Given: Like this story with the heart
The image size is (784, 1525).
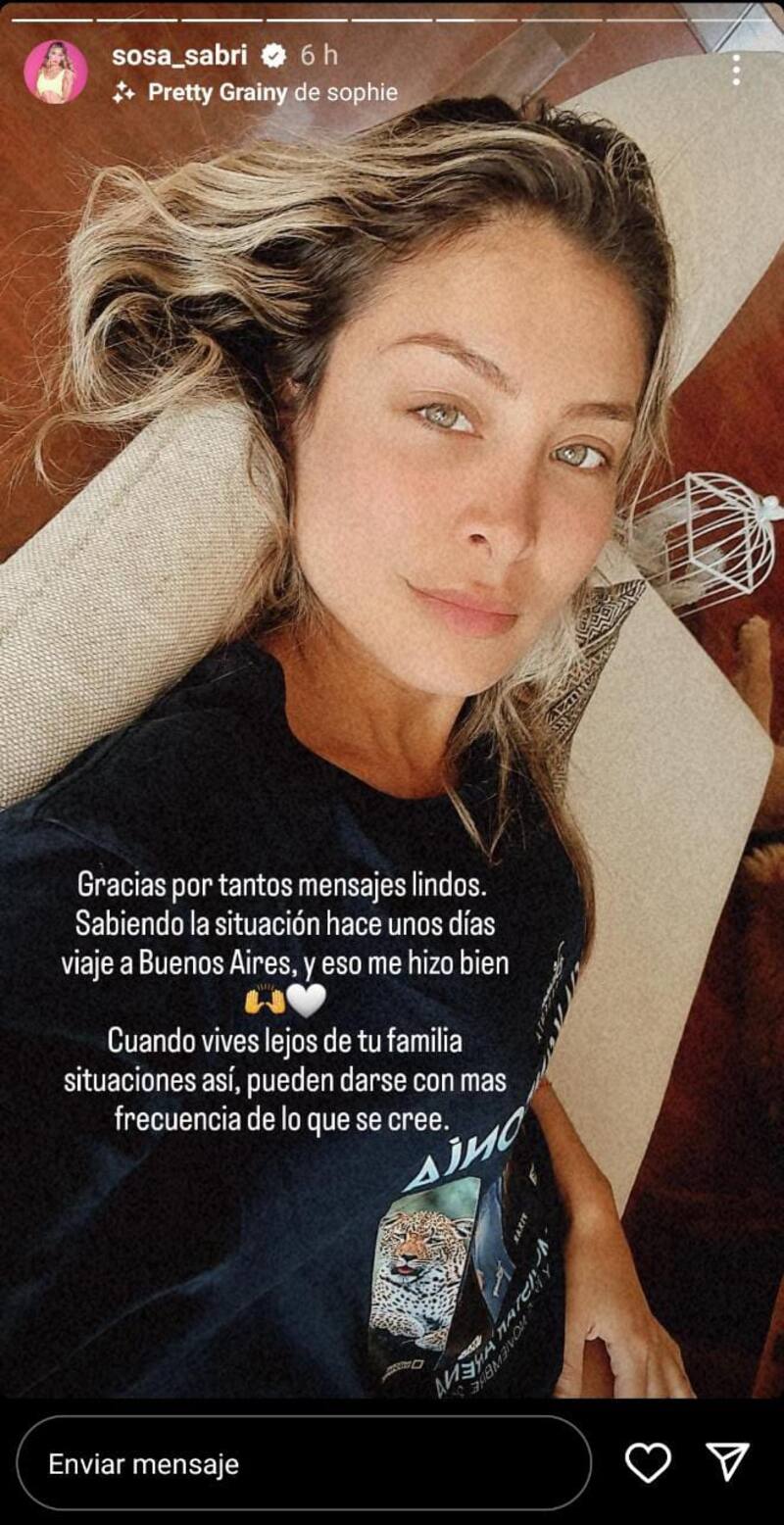Looking at the screenshot, I should tap(648, 1463).
